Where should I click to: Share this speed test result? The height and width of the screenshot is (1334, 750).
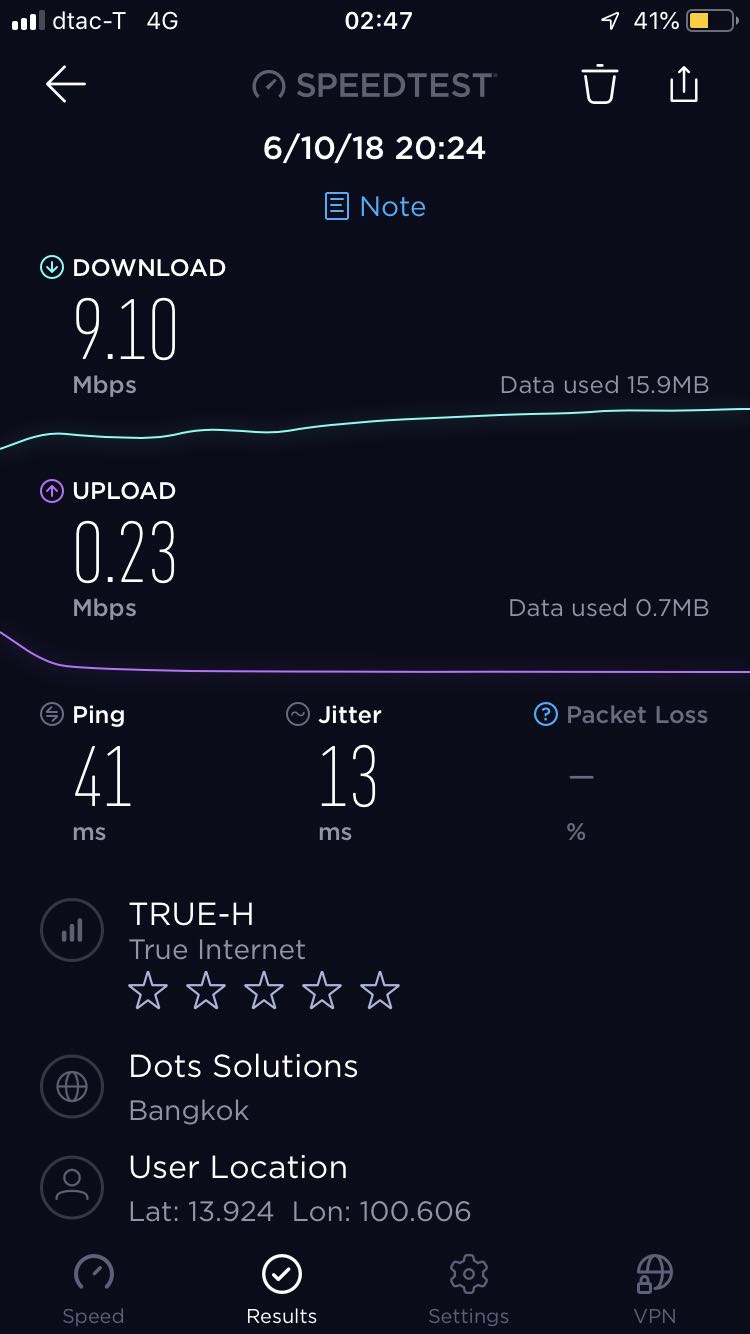tap(683, 84)
